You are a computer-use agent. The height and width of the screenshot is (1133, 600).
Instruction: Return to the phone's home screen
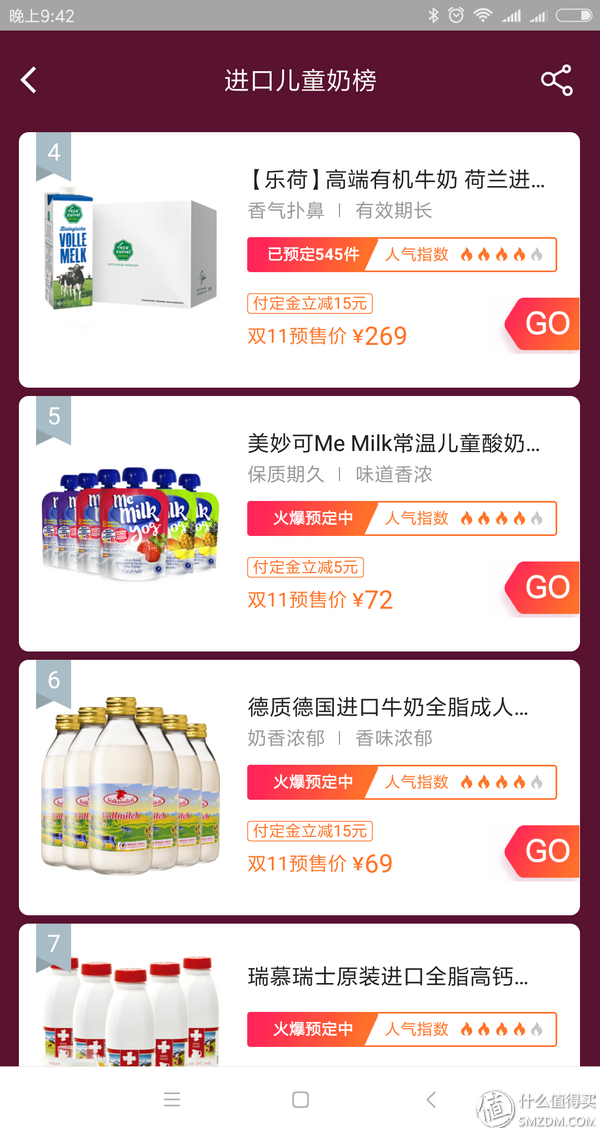[x=300, y=1100]
